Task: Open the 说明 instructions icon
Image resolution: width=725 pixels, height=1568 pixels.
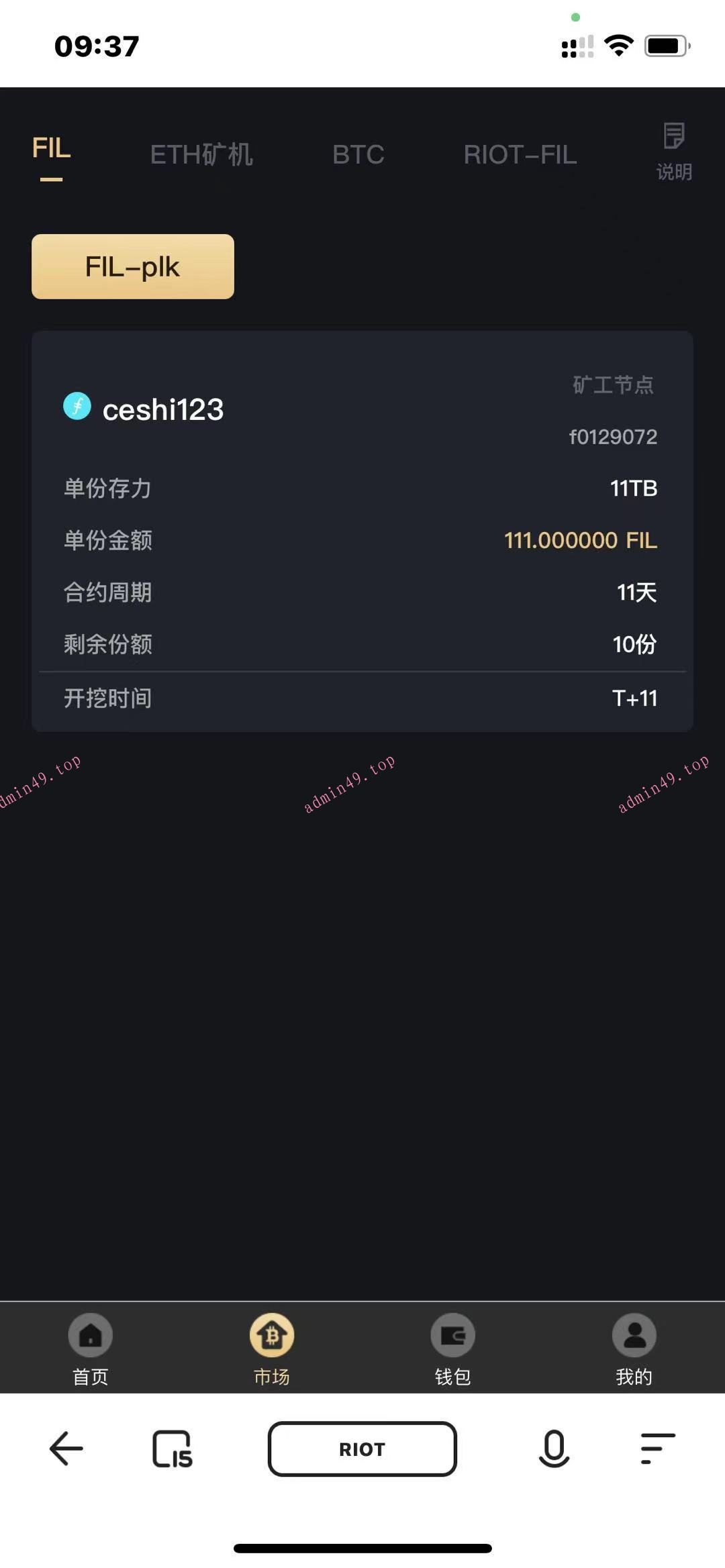Action: [x=674, y=152]
